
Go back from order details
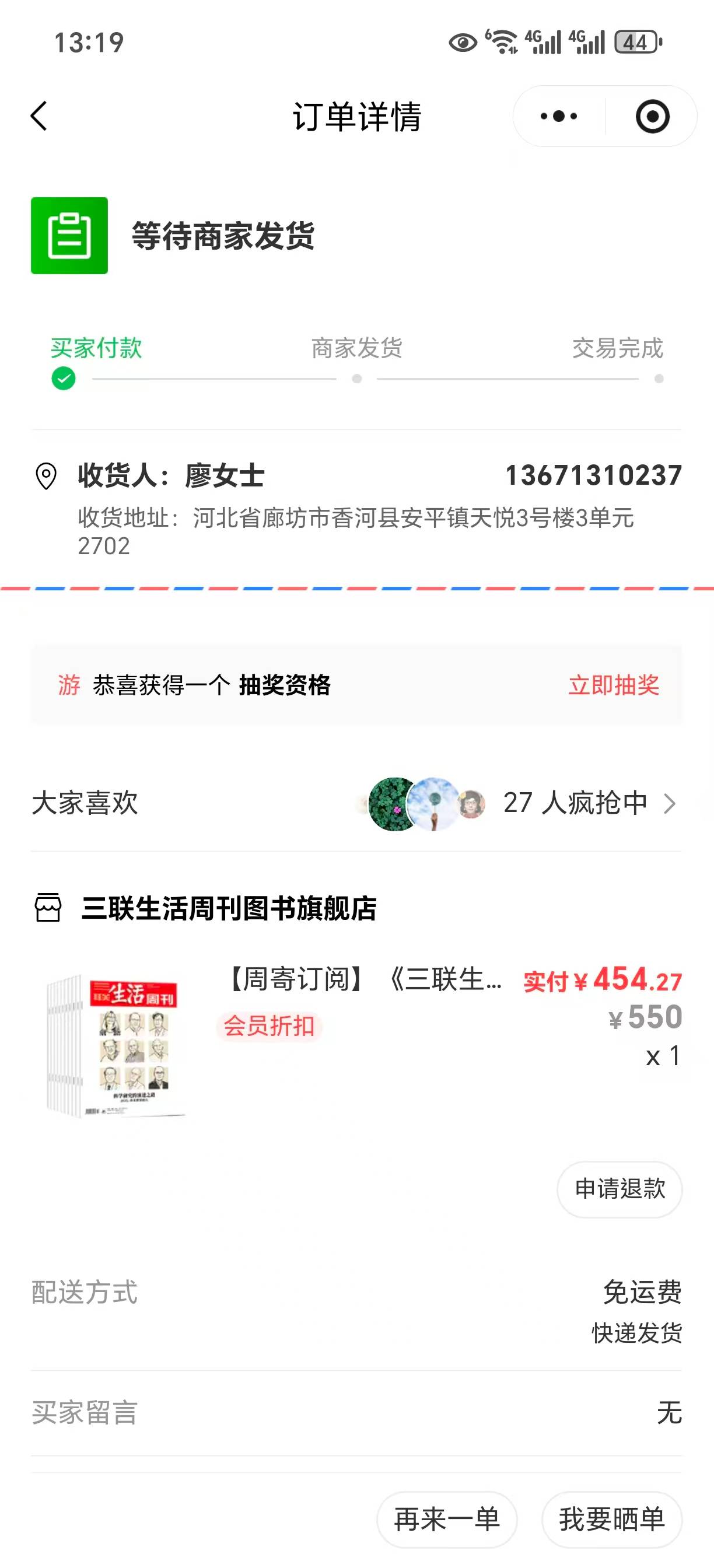pyautogui.click(x=39, y=116)
